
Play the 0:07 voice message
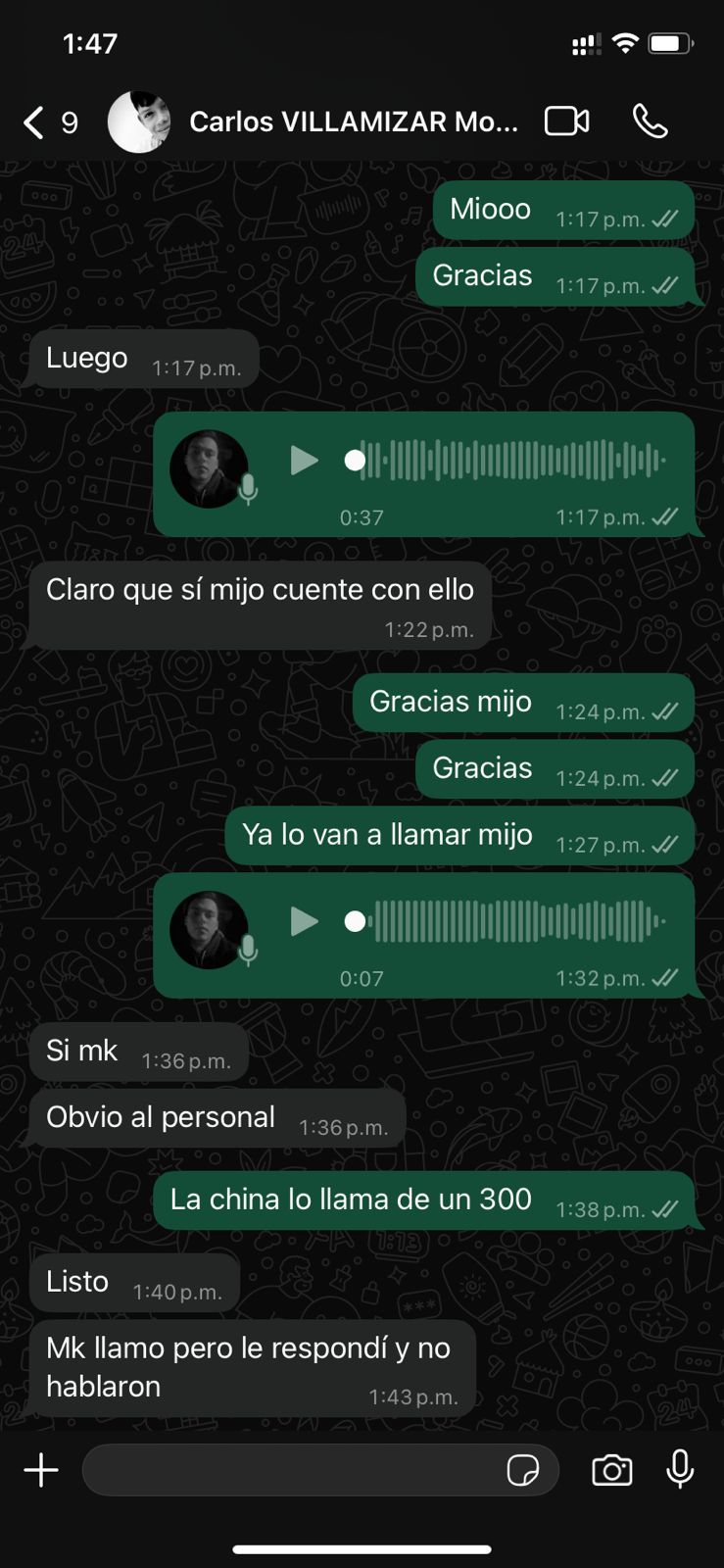point(304,921)
